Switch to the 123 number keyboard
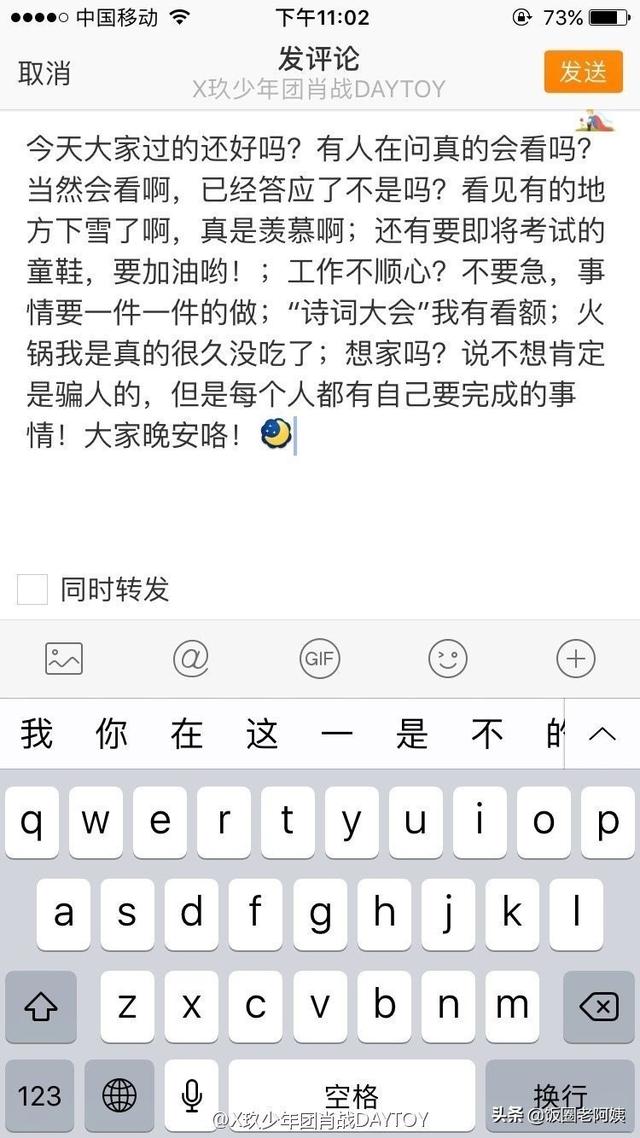This screenshot has height=1138, width=640. (x=40, y=1095)
